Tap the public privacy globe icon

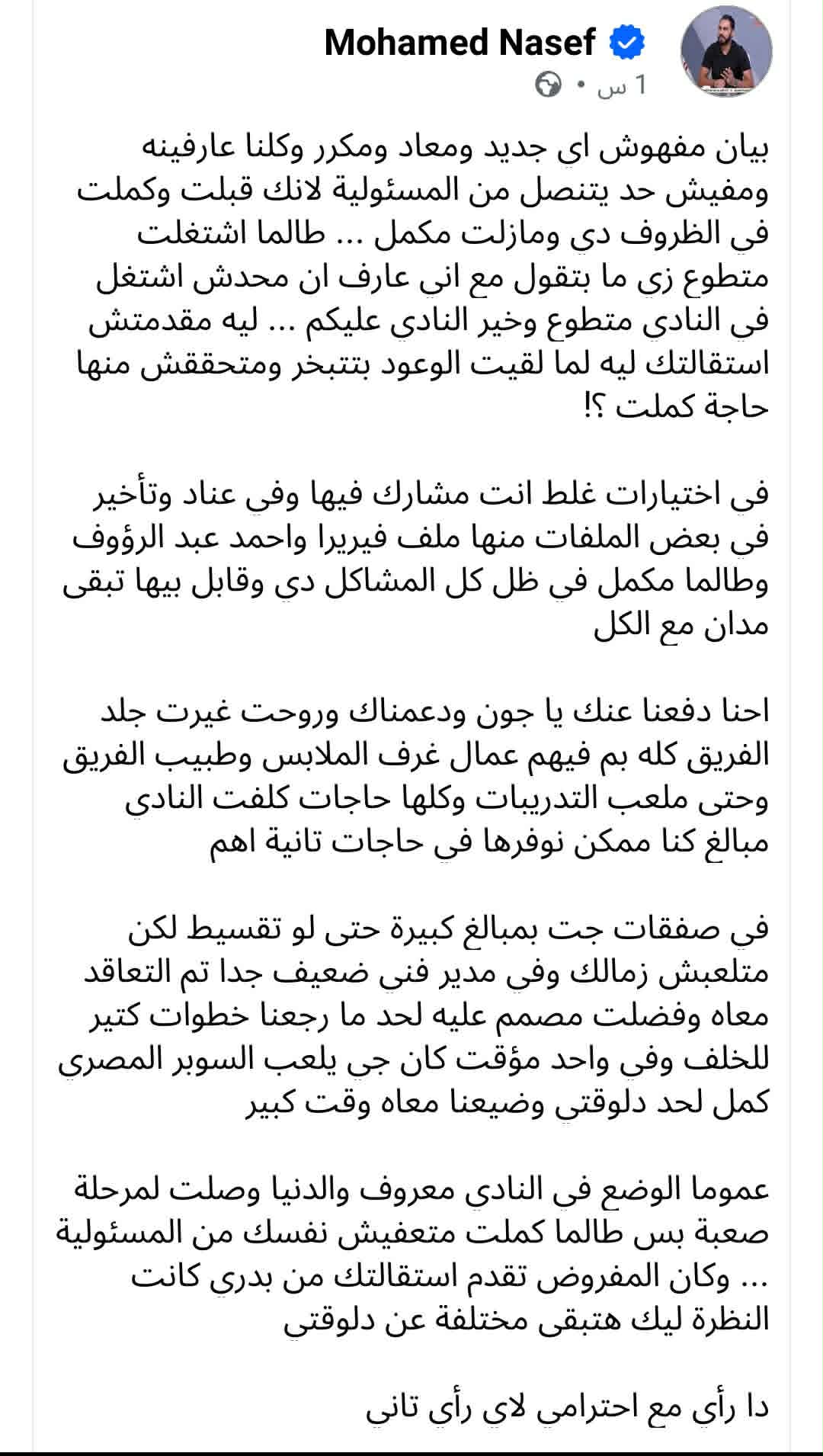(548, 85)
